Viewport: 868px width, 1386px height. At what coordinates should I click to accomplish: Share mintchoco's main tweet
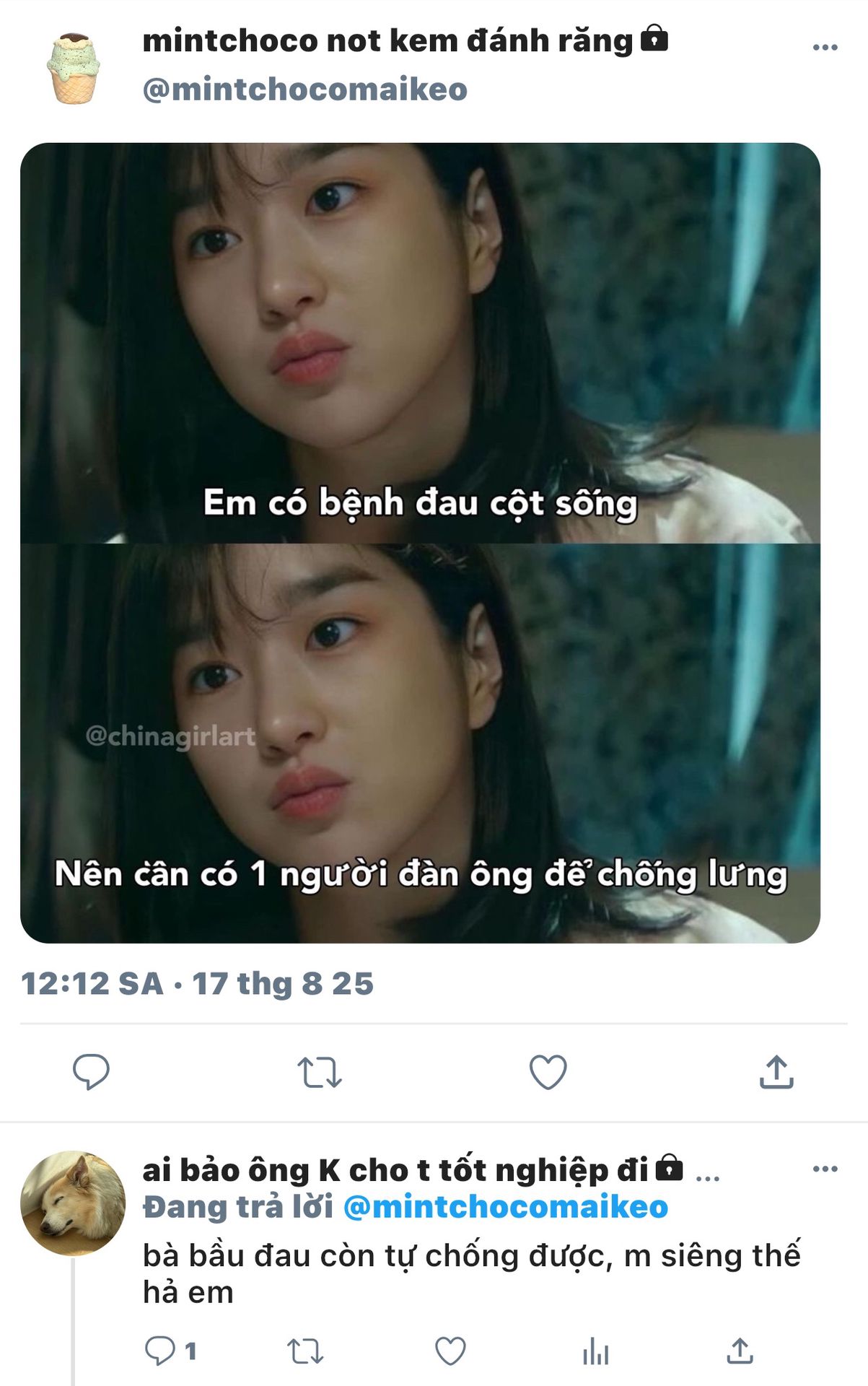(776, 1072)
